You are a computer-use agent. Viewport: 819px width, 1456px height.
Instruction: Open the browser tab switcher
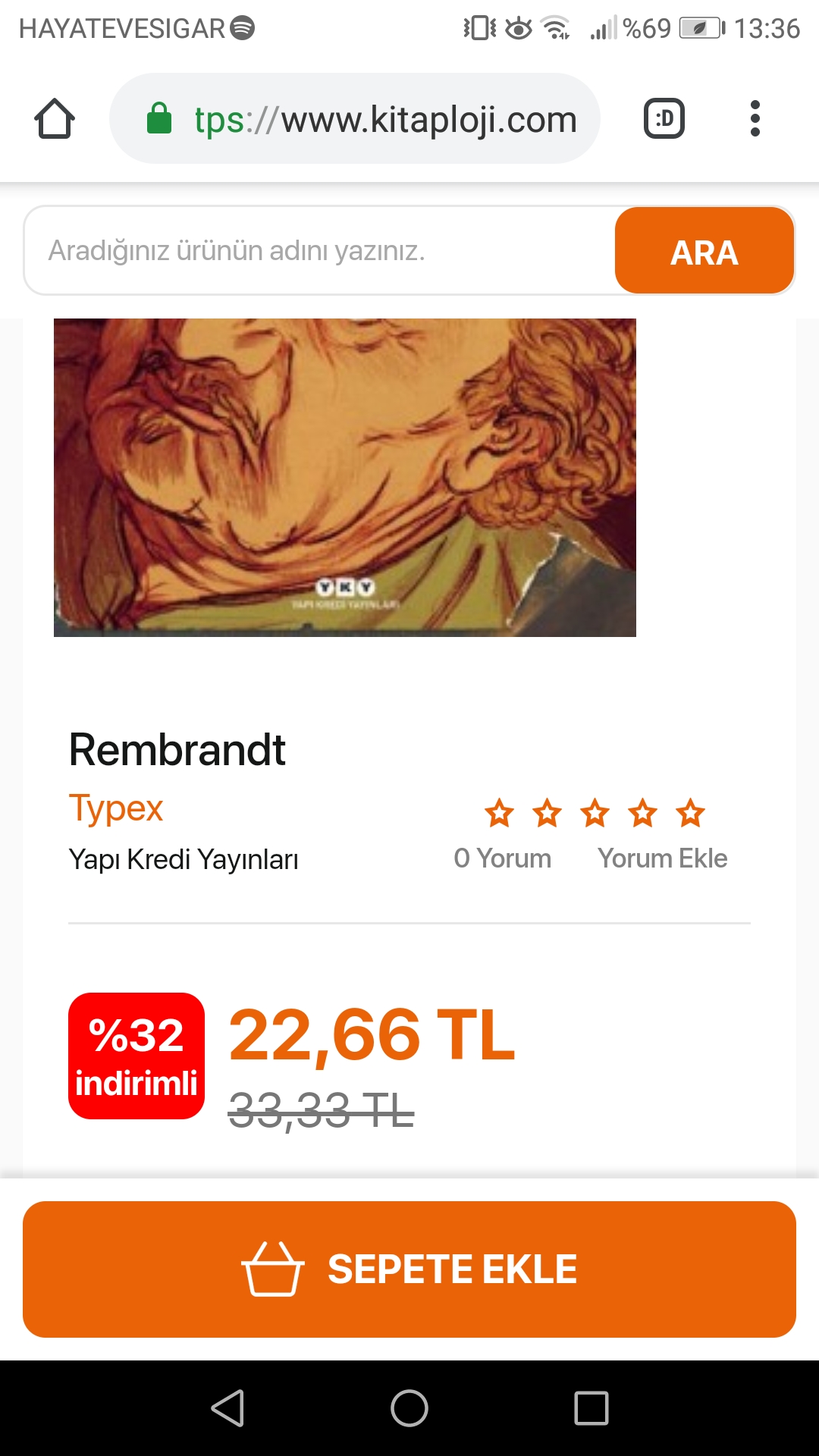664,119
